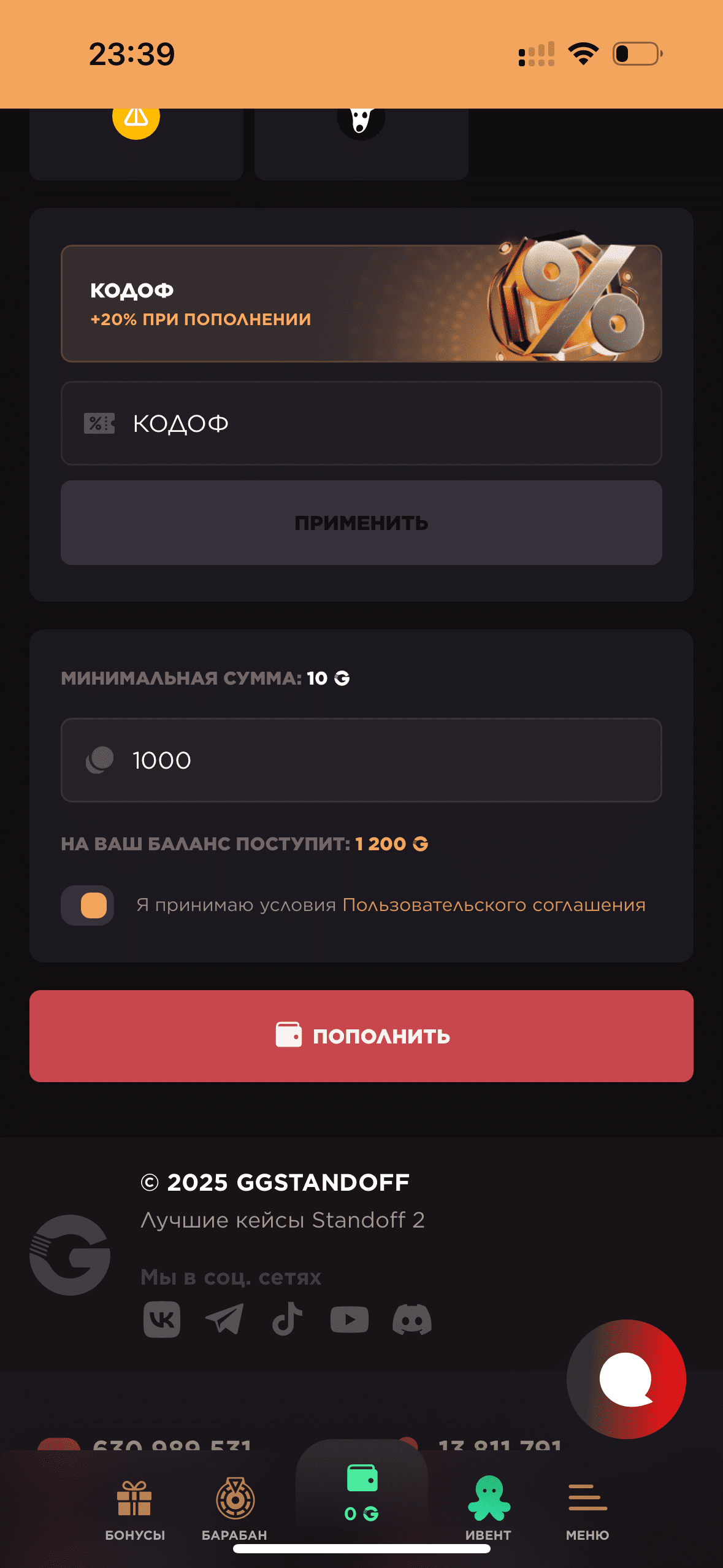
Task: Toggle acceptance of terms agreement
Action: point(87,905)
